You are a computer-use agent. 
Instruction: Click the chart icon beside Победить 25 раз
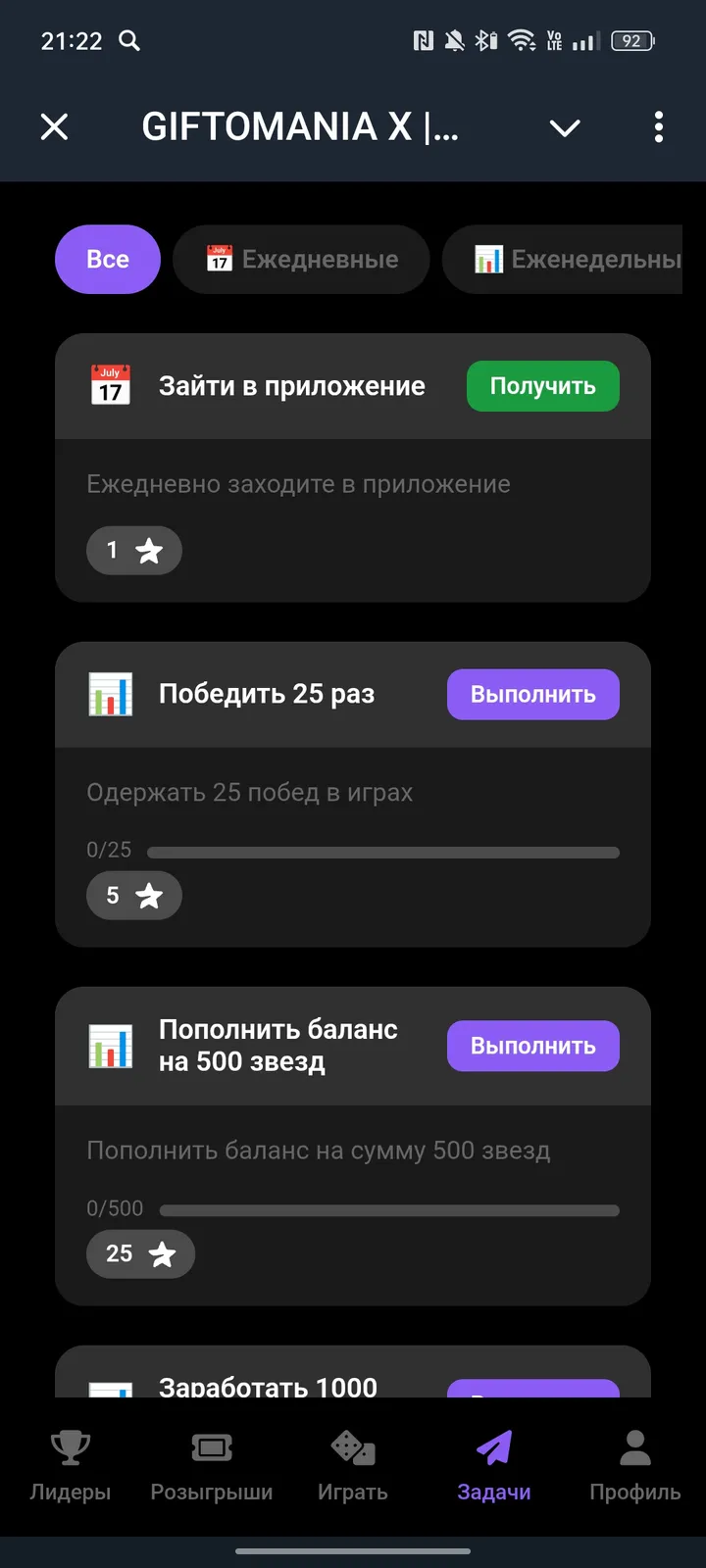click(x=110, y=693)
